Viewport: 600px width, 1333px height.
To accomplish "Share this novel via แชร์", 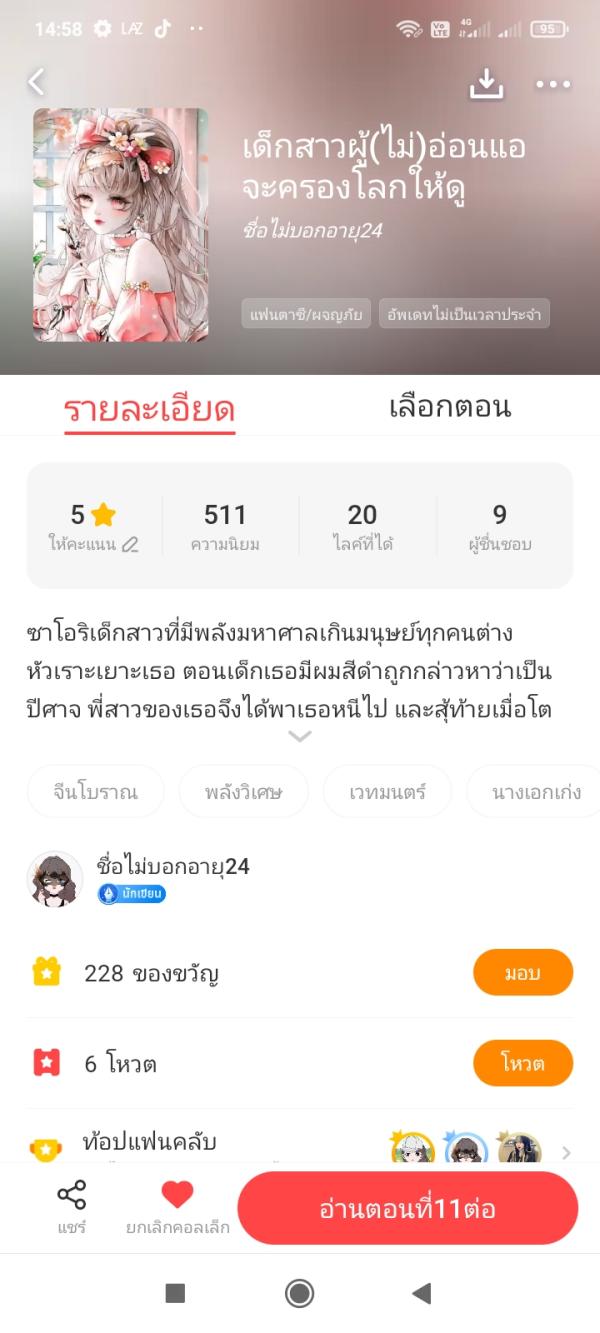I will tap(72, 1207).
